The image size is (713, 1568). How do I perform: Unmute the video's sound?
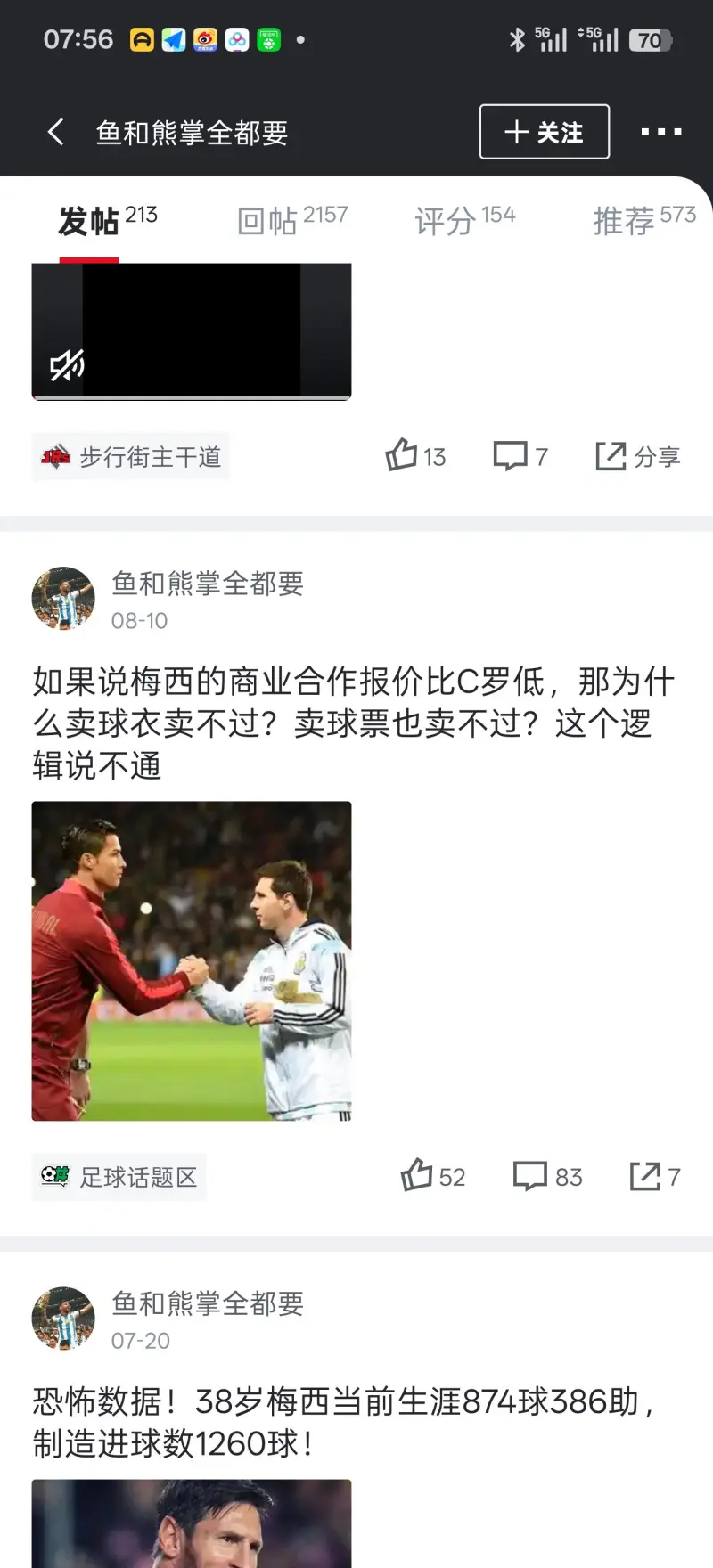pos(66,362)
